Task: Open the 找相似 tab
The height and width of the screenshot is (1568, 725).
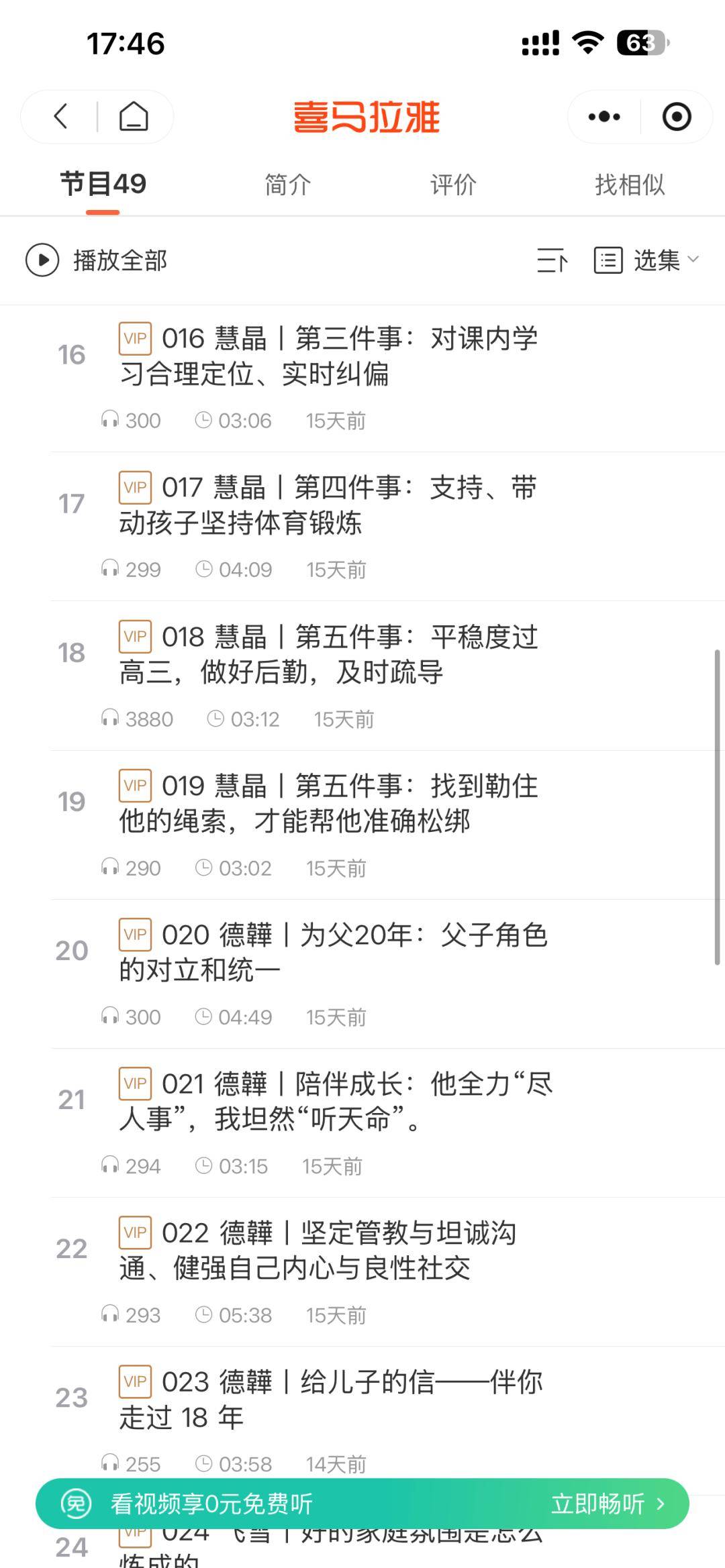Action: [x=629, y=185]
